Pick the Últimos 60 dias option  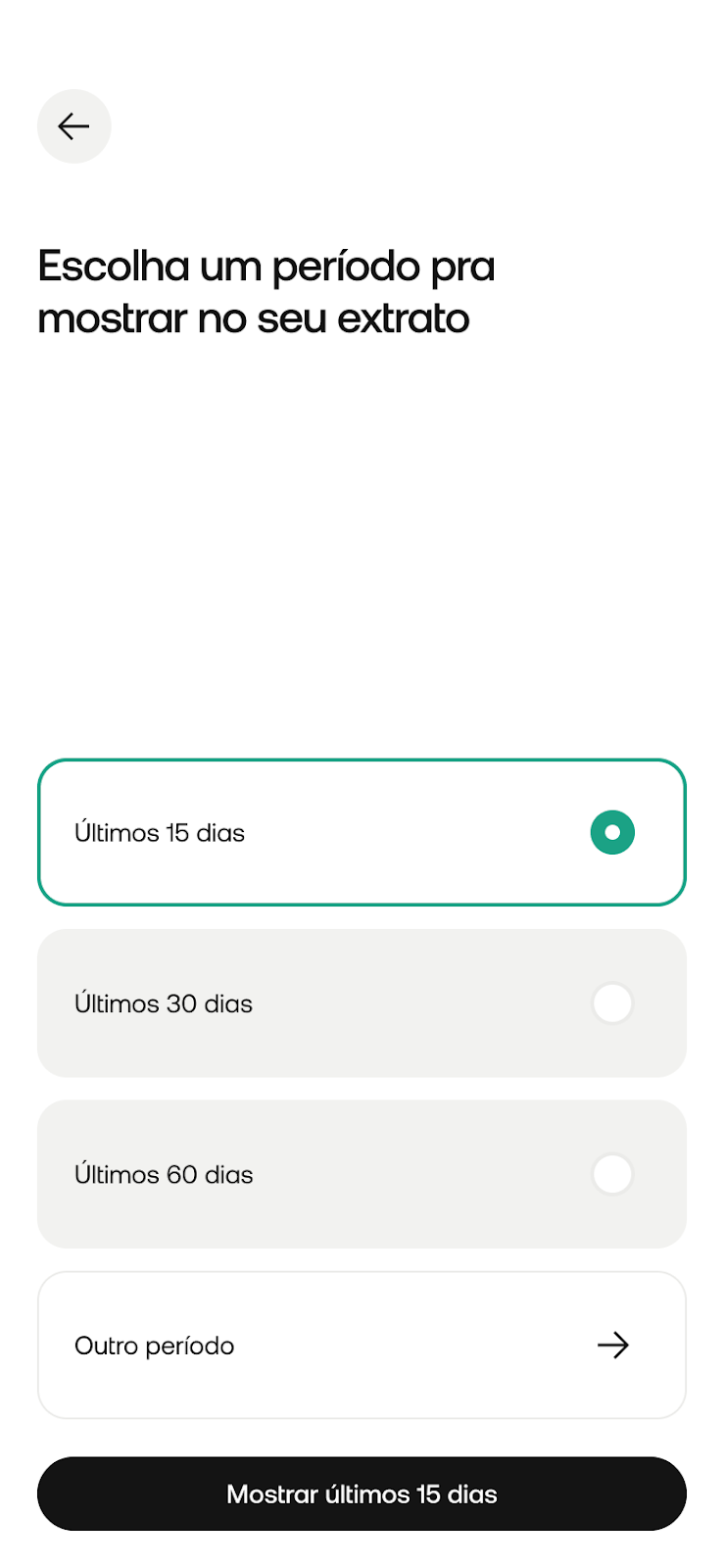[x=362, y=1173]
